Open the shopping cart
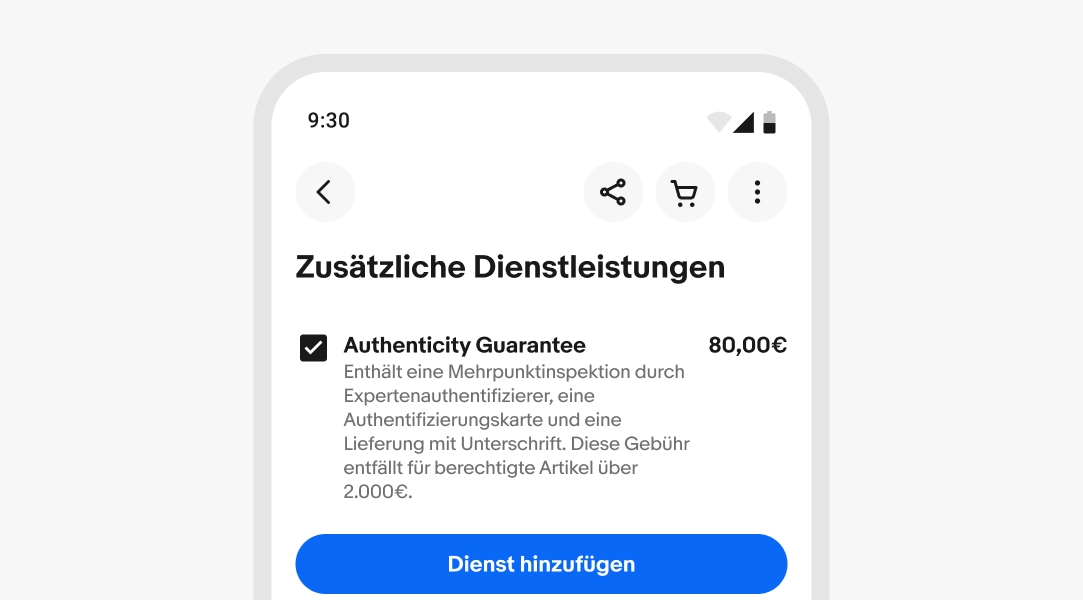 685,192
